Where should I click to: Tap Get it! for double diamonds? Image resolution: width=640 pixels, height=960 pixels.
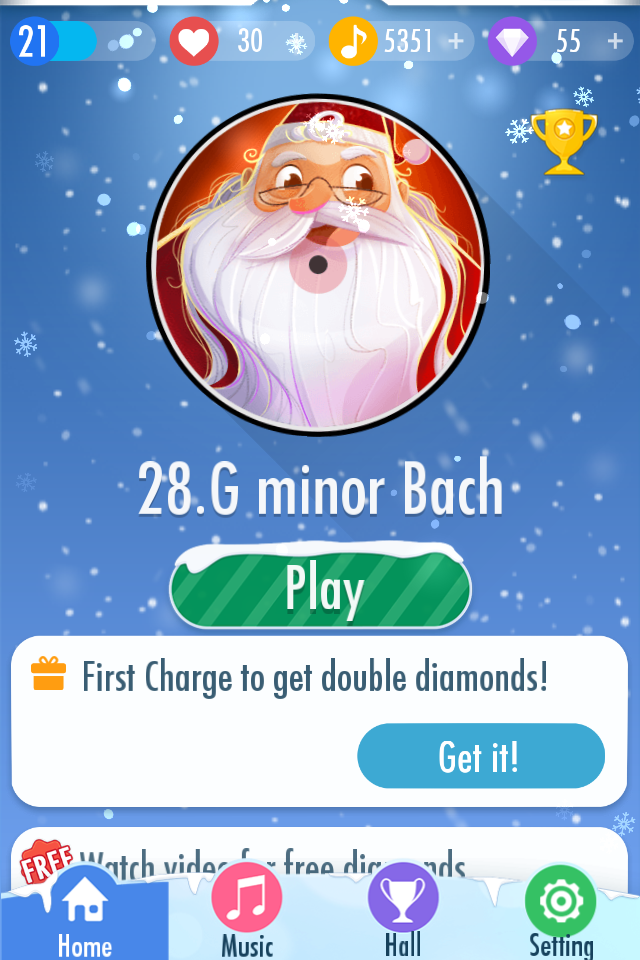480,757
